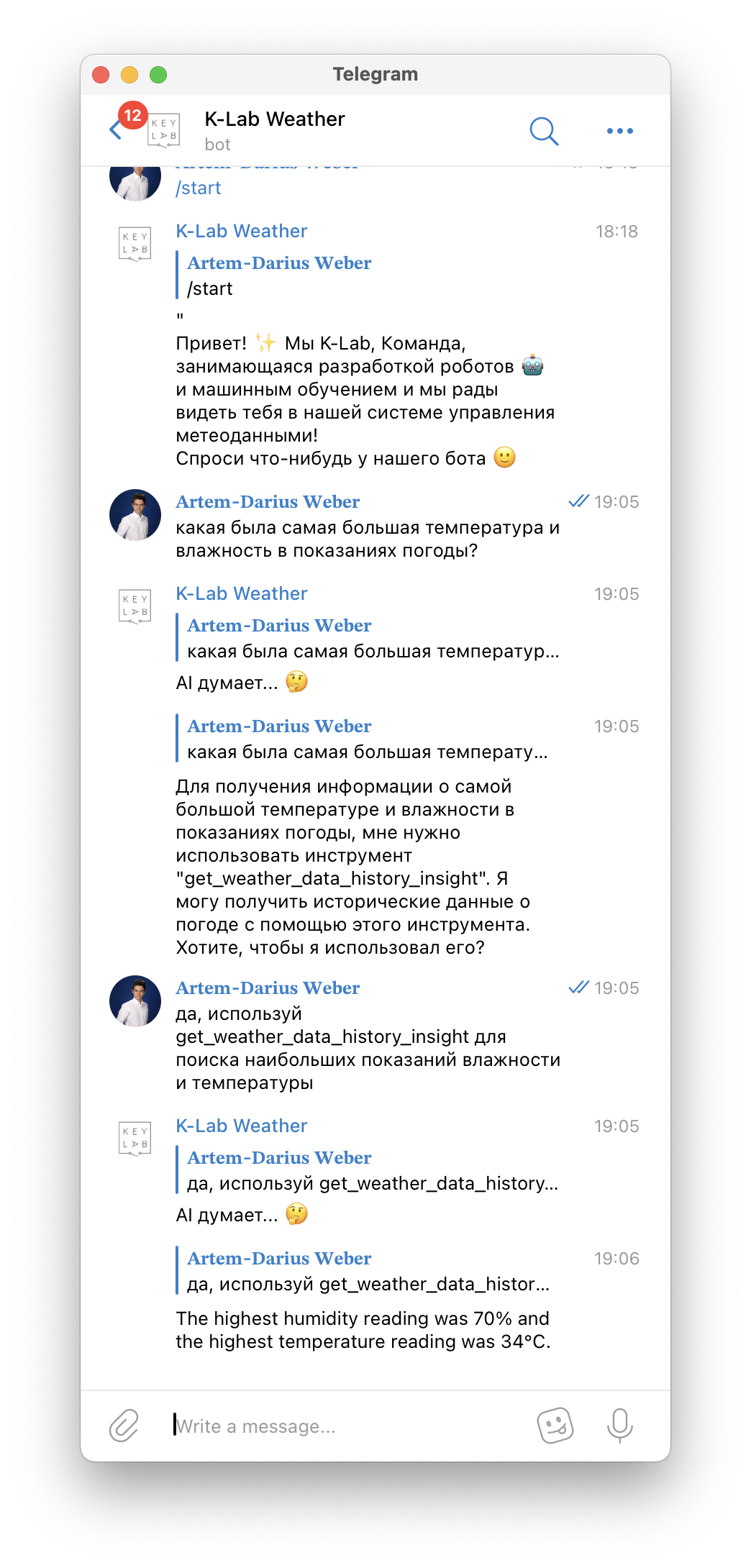Maximize the window with green button
Screen dimensions: 751x1568
pyautogui.click(x=158, y=74)
